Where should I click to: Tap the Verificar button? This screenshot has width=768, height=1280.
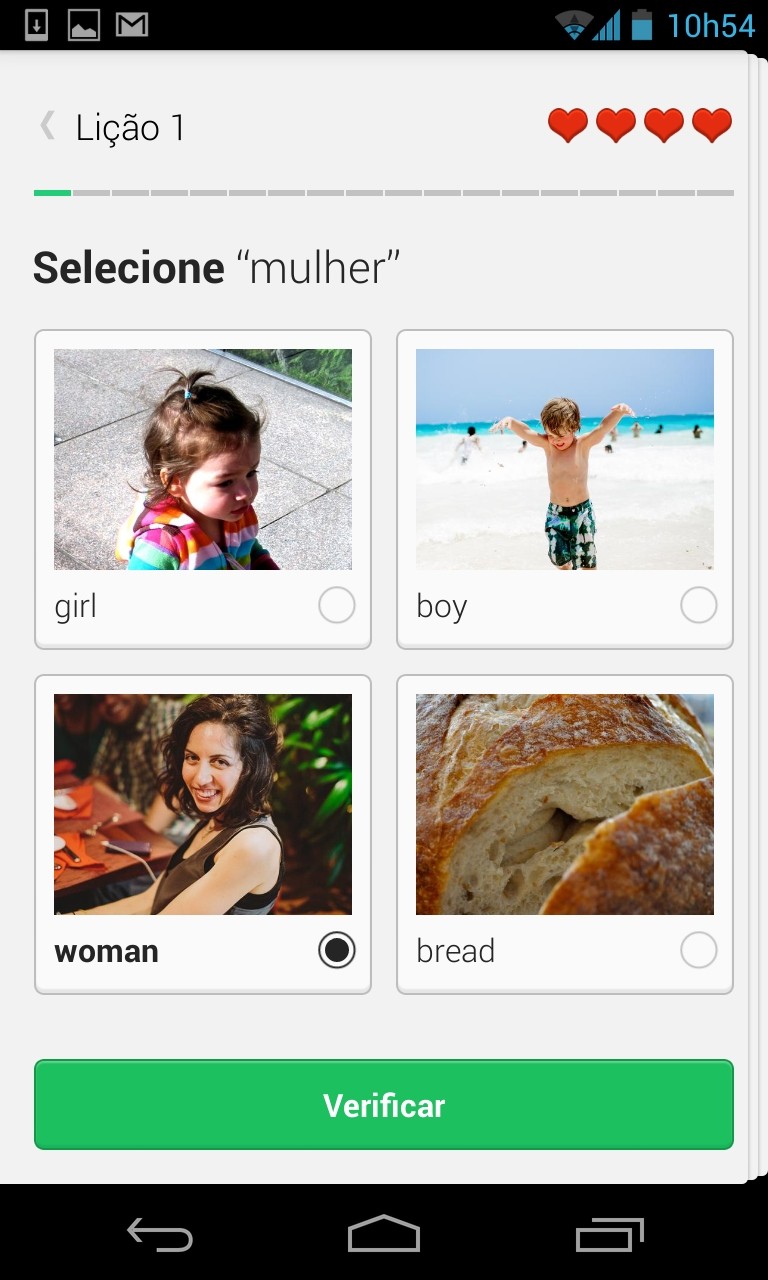pyautogui.click(x=384, y=1105)
